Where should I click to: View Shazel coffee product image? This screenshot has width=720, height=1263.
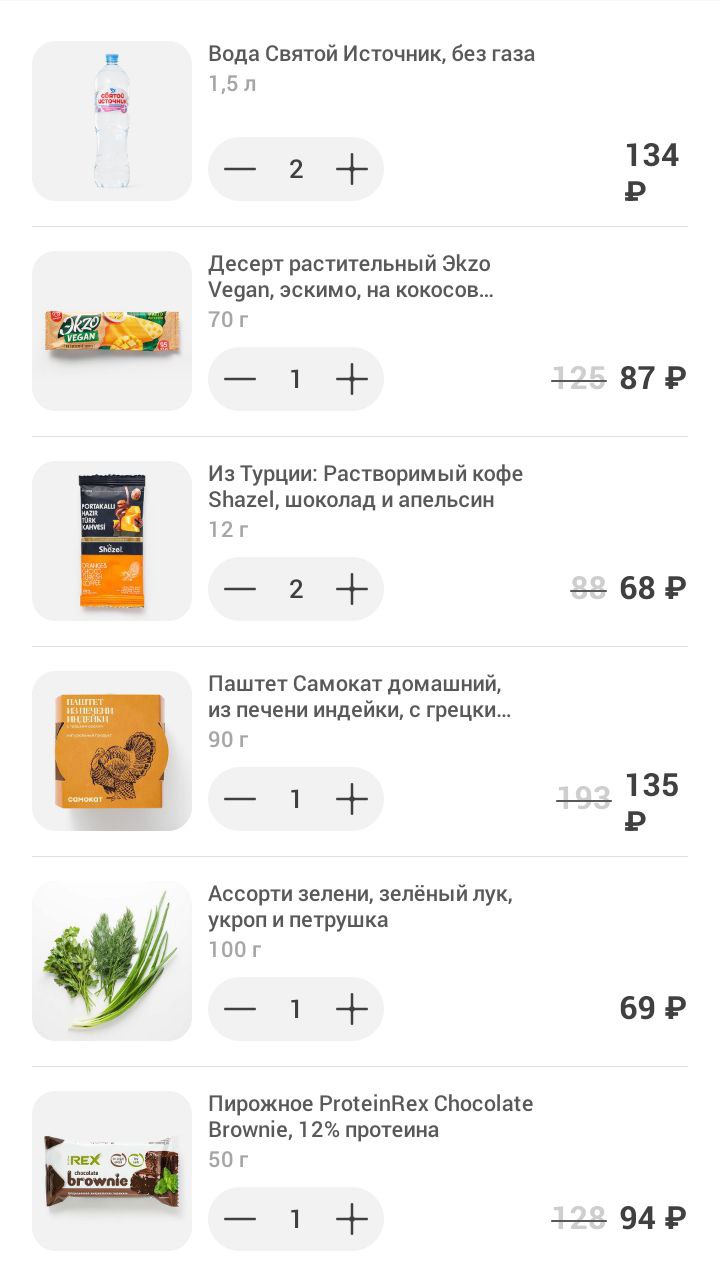click(x=112, y=541)
